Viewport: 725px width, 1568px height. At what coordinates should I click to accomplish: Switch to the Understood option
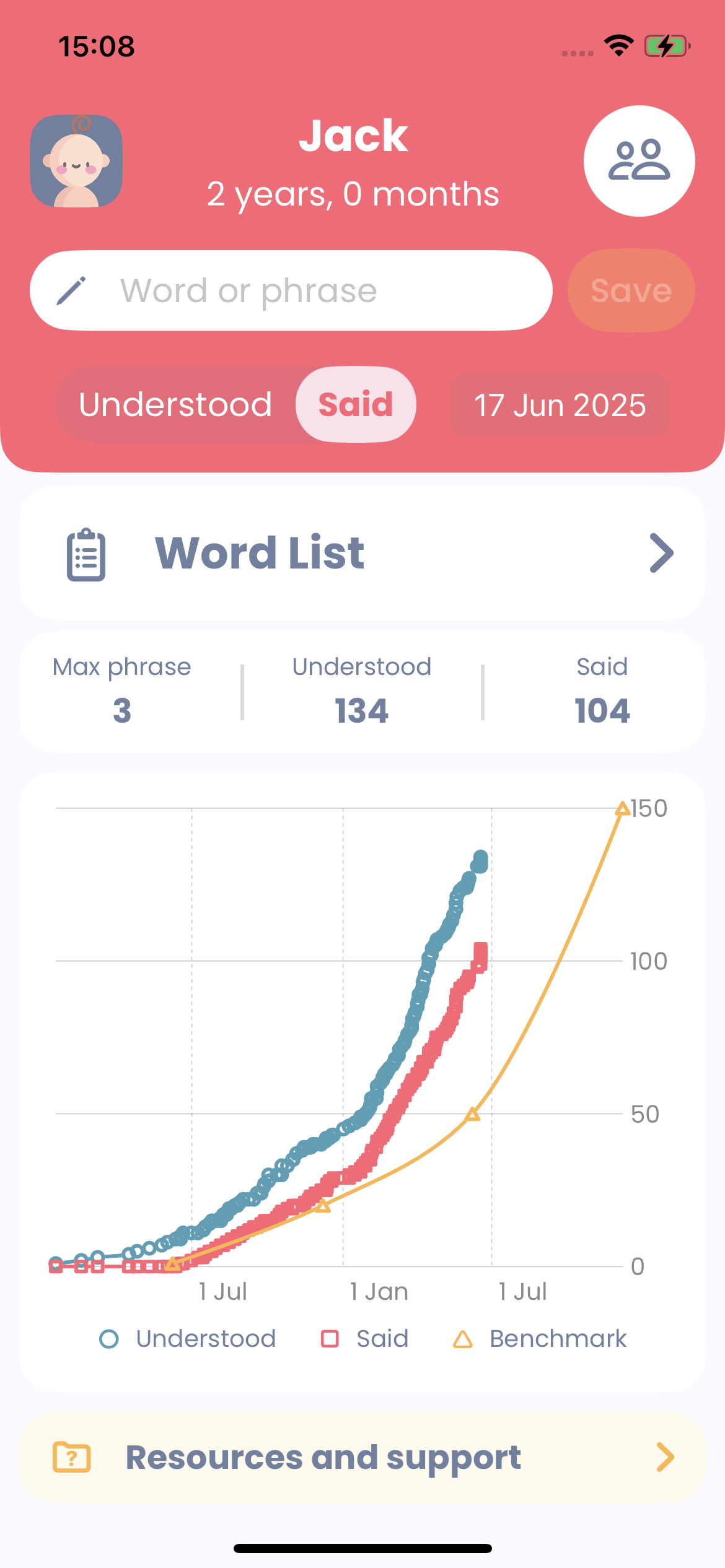coord(175,404)
